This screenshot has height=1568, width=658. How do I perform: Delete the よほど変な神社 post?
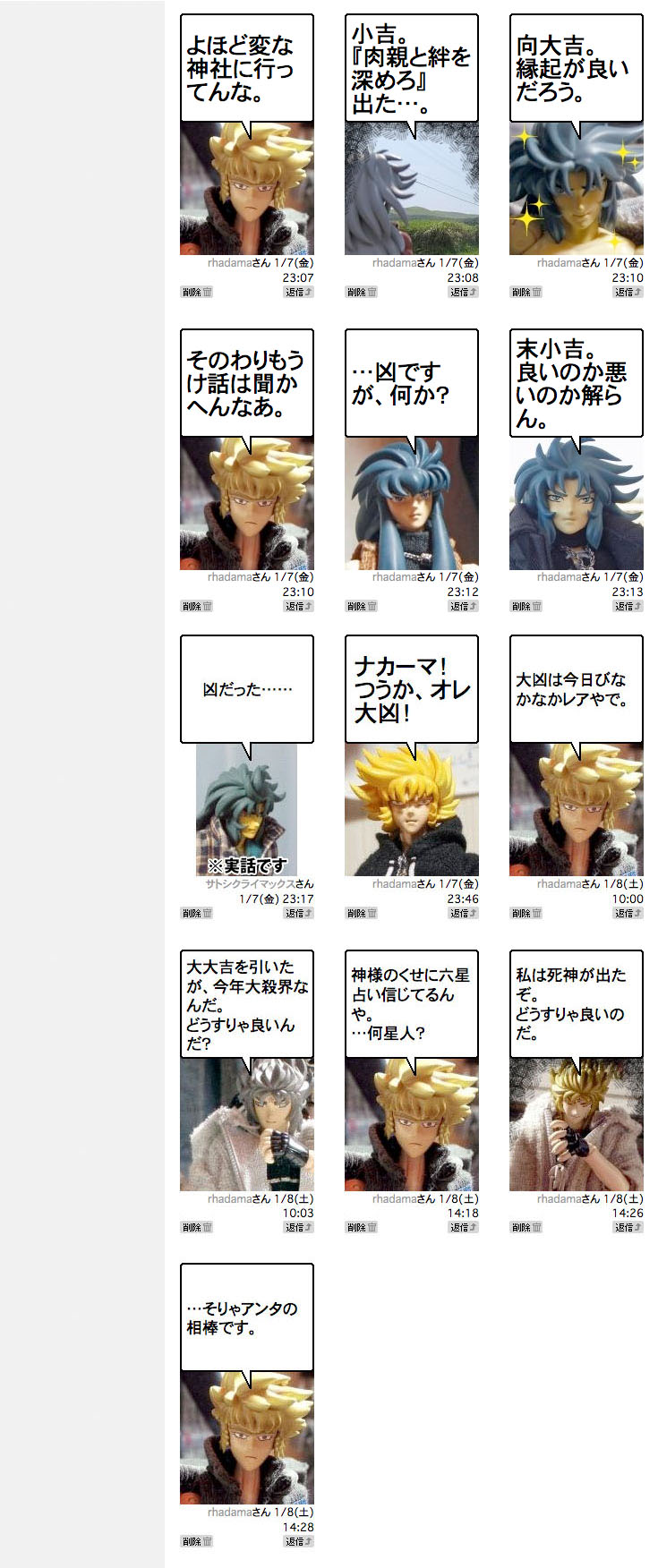pyautogui.click(x=197, y=292)
